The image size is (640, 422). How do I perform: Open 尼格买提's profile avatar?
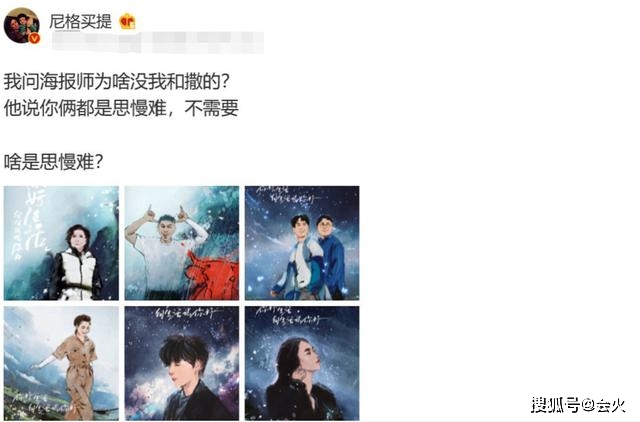click(22, 24)
